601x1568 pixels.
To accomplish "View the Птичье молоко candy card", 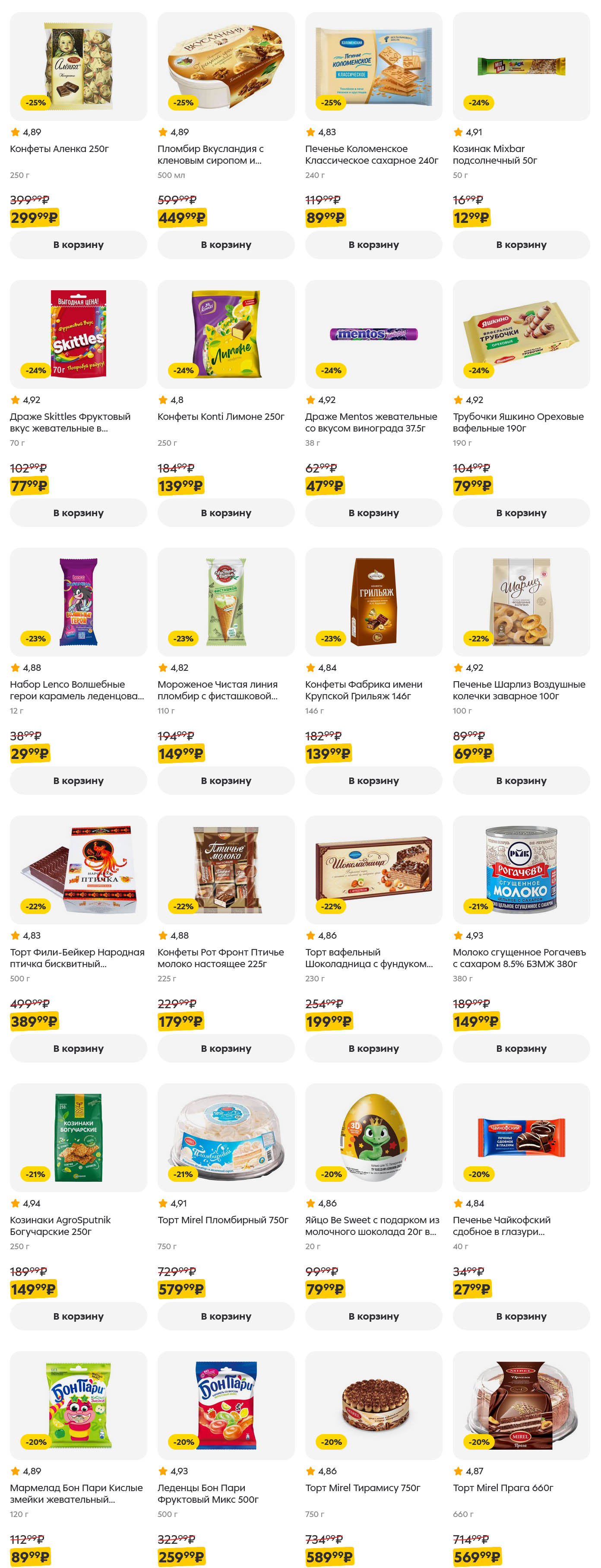I will [x=226, y=870].
